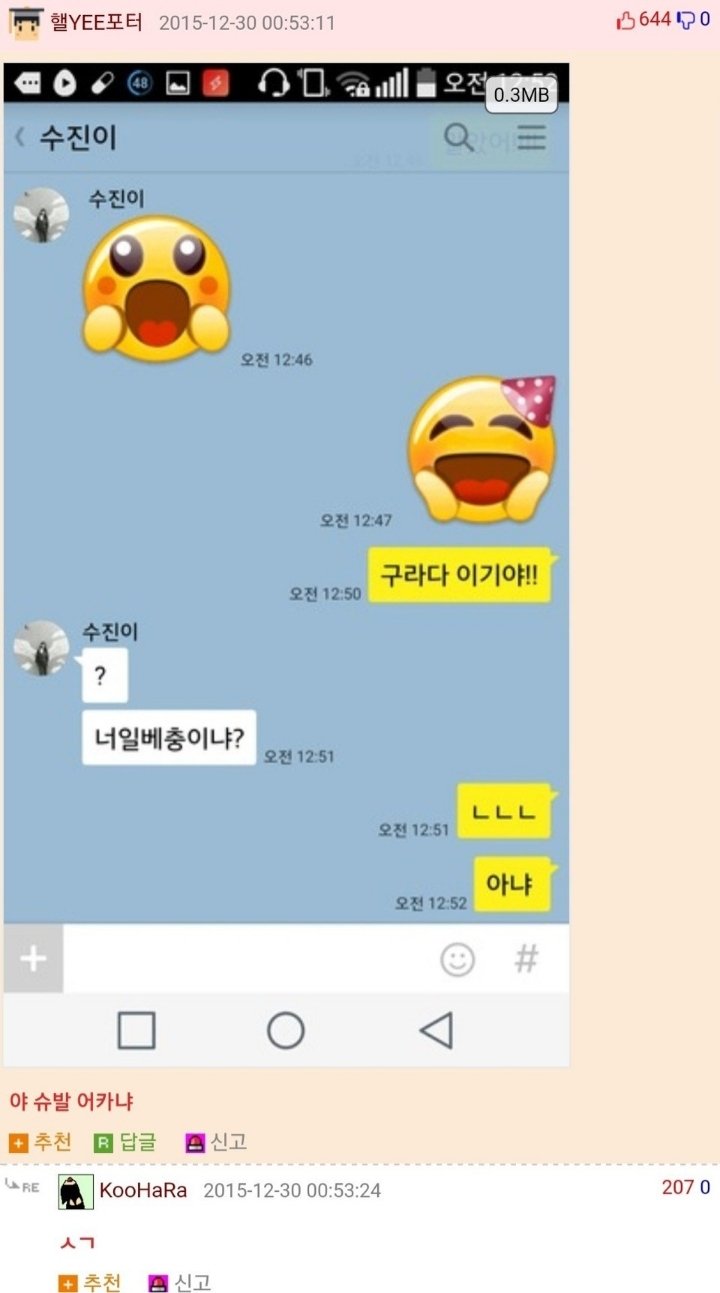720x1293 pixels.
Task: Open 햴YEE포터's profile
Action: (95, 22)
